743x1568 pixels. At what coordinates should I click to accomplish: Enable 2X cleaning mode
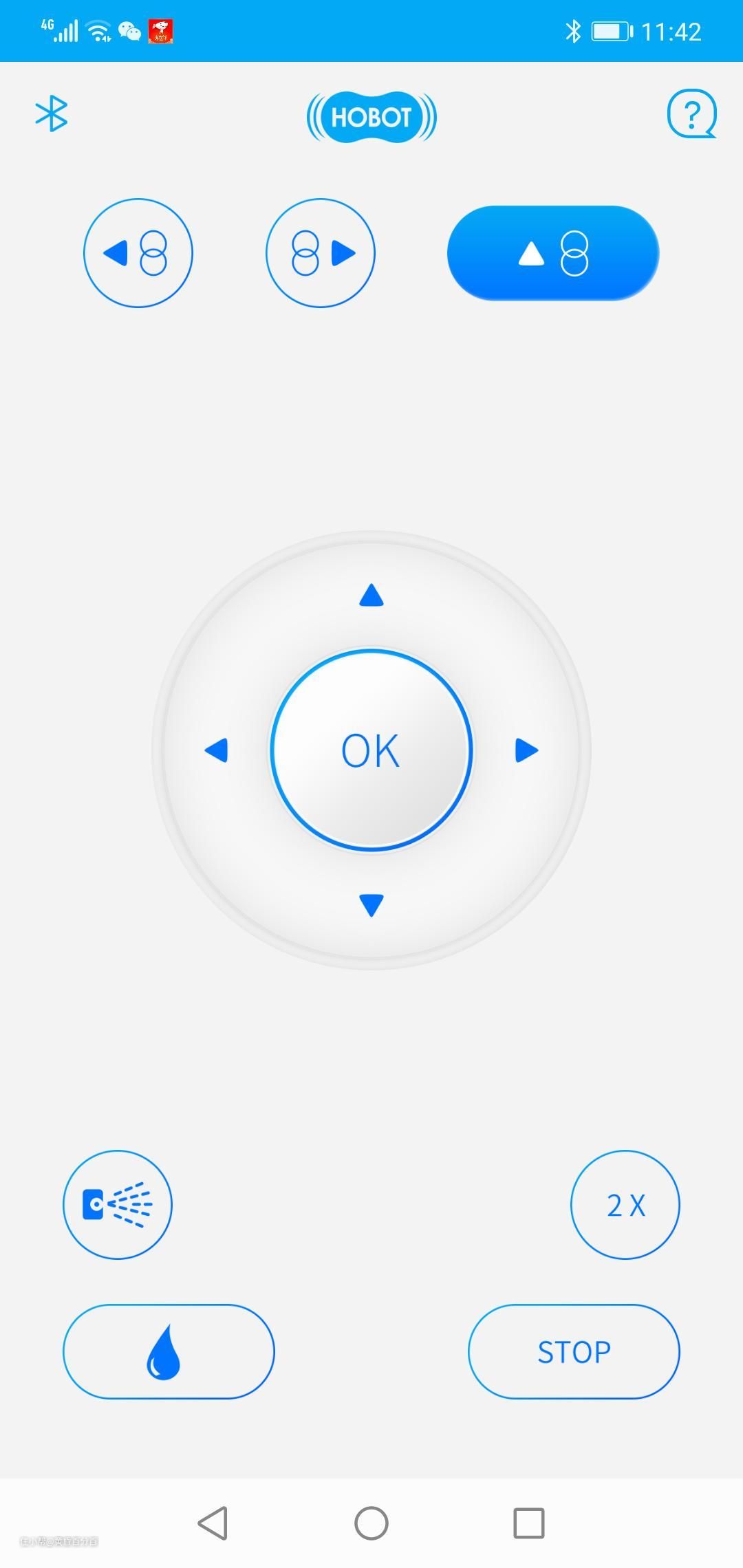tap(625, 1205)
